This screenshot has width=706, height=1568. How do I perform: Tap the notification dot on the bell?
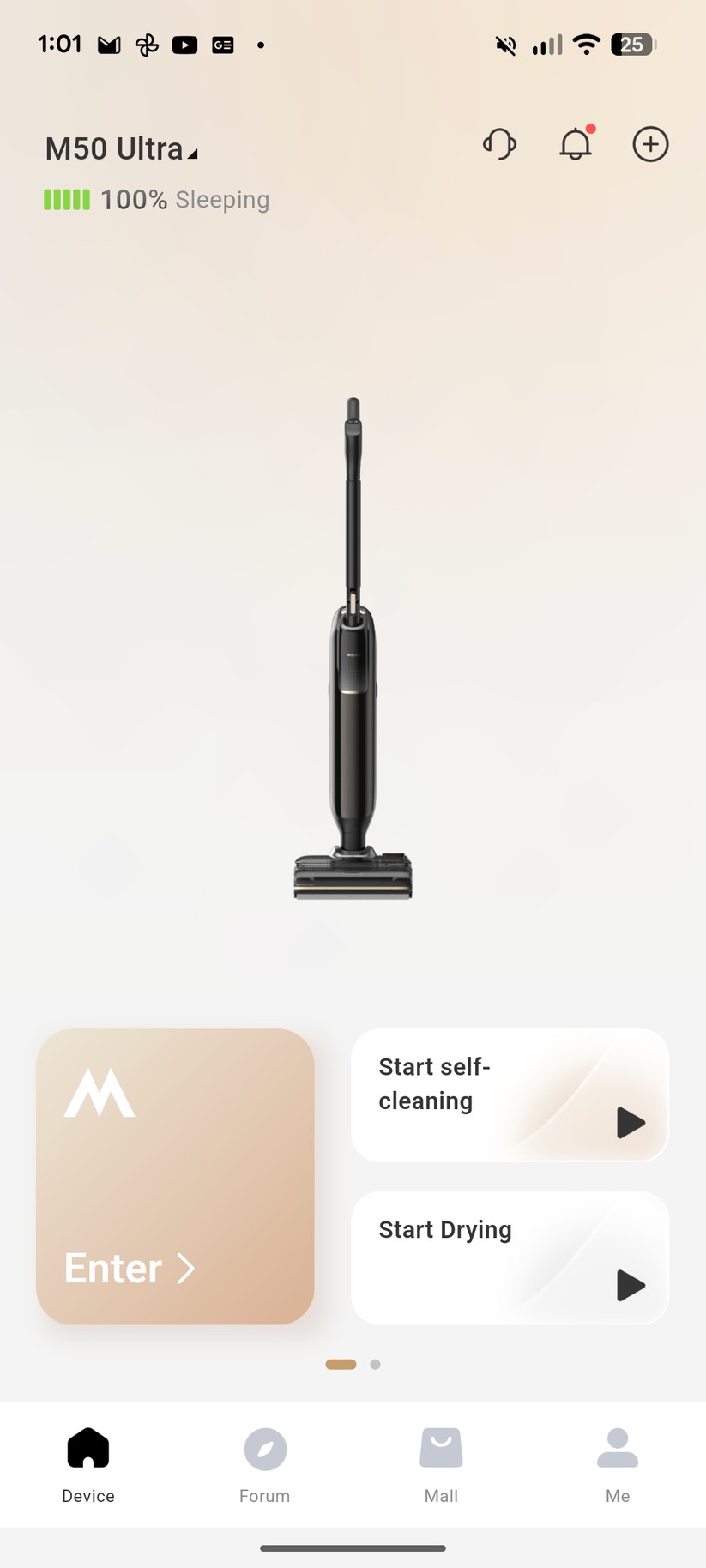point(590,129)
